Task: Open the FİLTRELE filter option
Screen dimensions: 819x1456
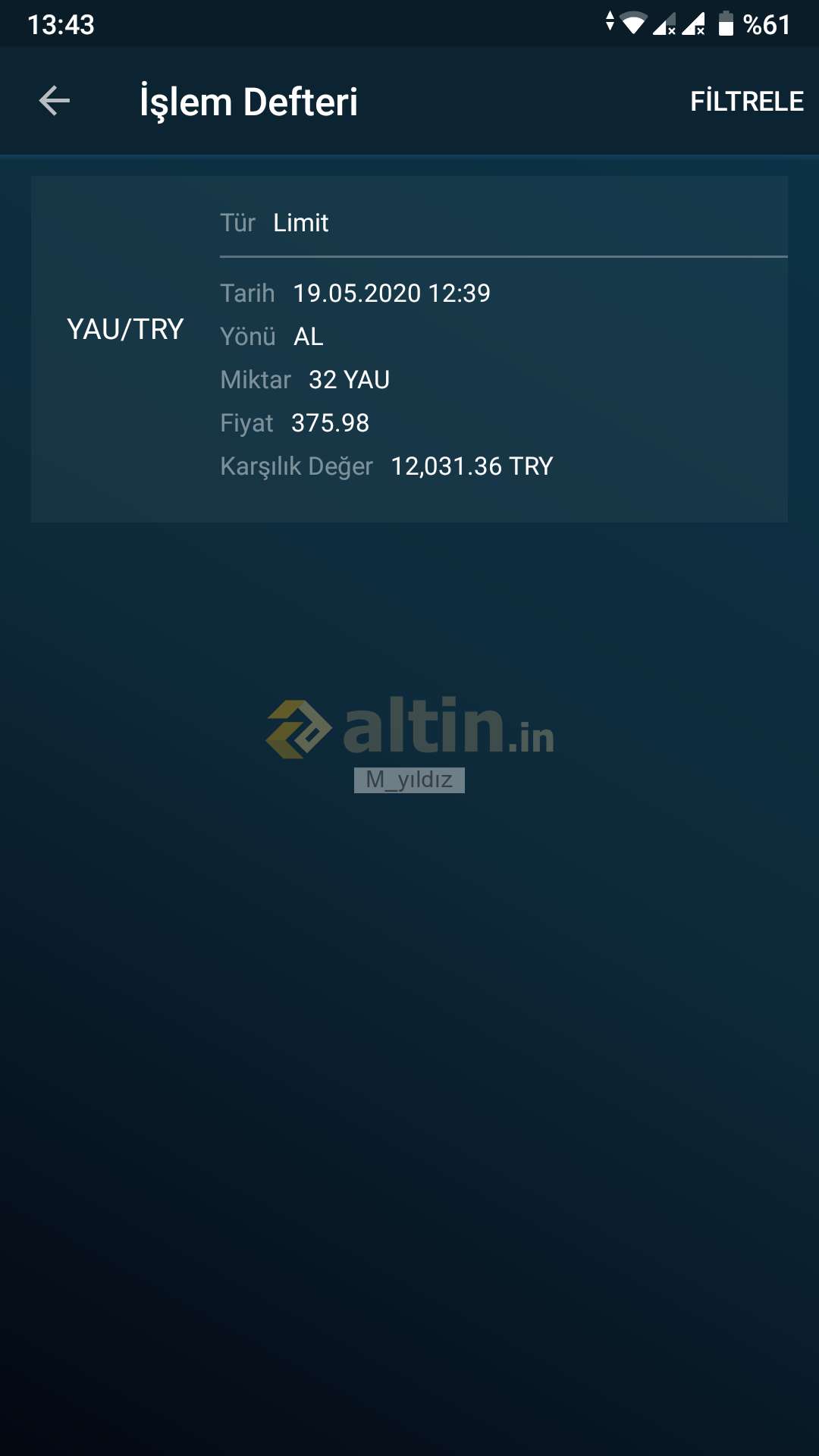Action: click(x=746, y=101)
